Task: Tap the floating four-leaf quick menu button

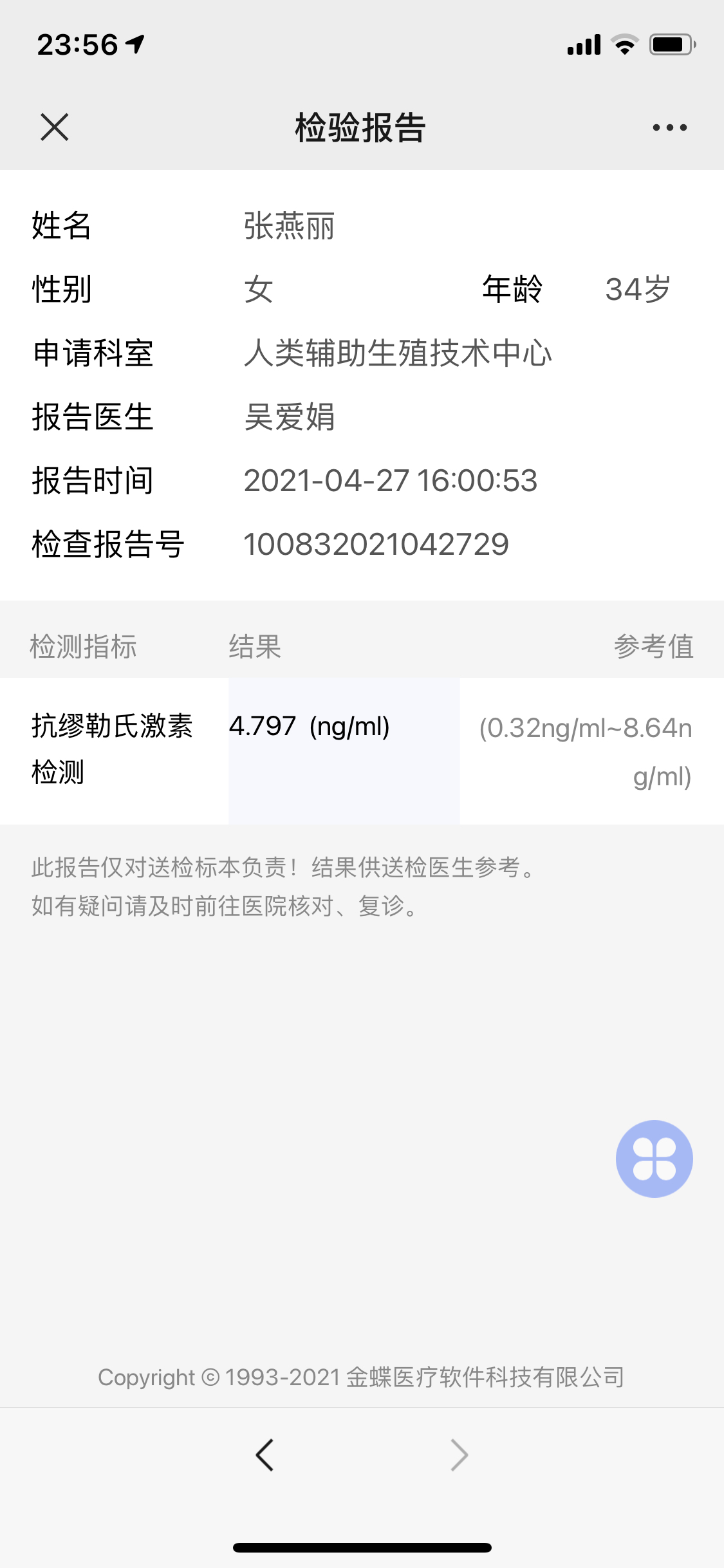Action: pyautogui.click(x=654, y=1159)
